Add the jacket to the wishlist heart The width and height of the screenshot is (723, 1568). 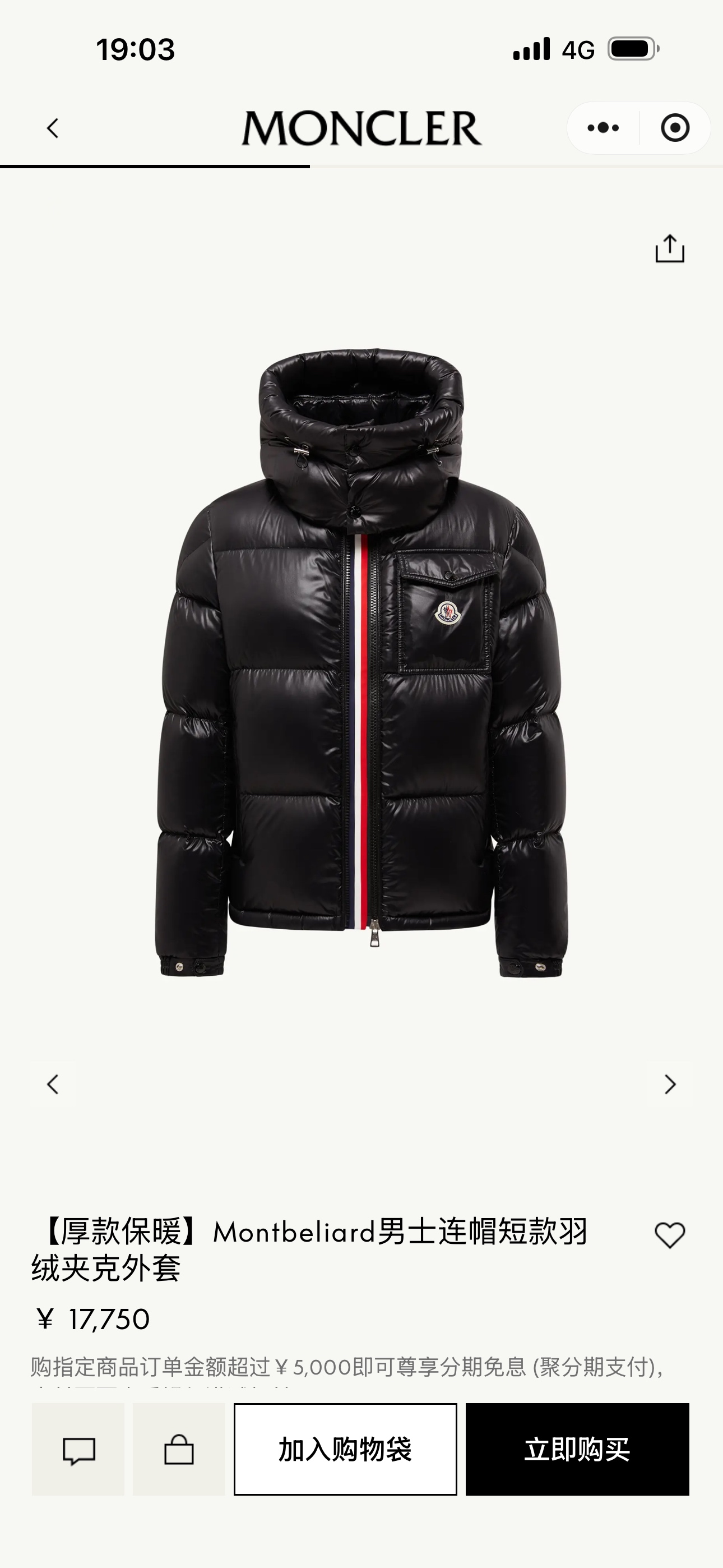coord(669,1235)
